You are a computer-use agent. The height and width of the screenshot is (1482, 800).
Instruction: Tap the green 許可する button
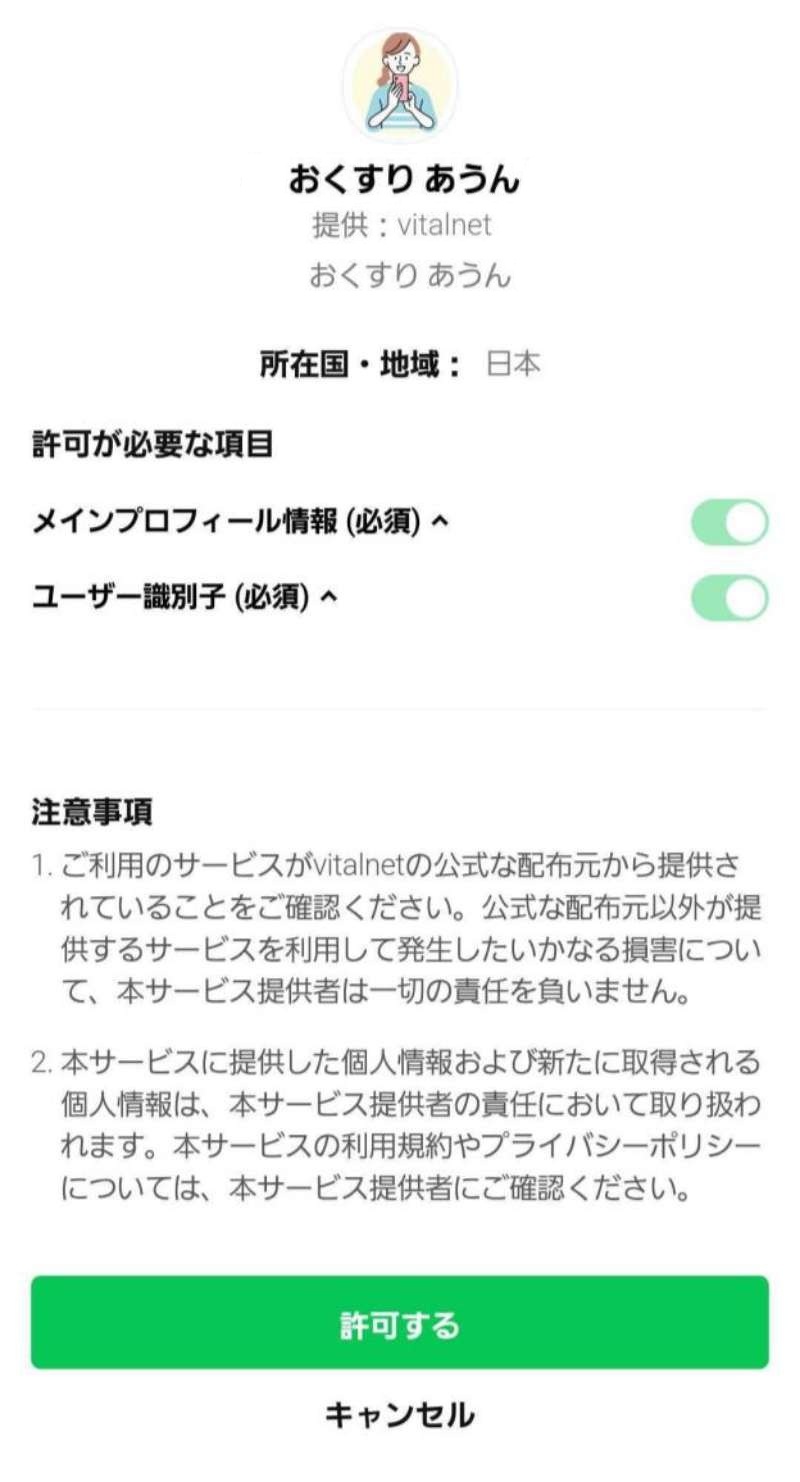point(399,1322)
